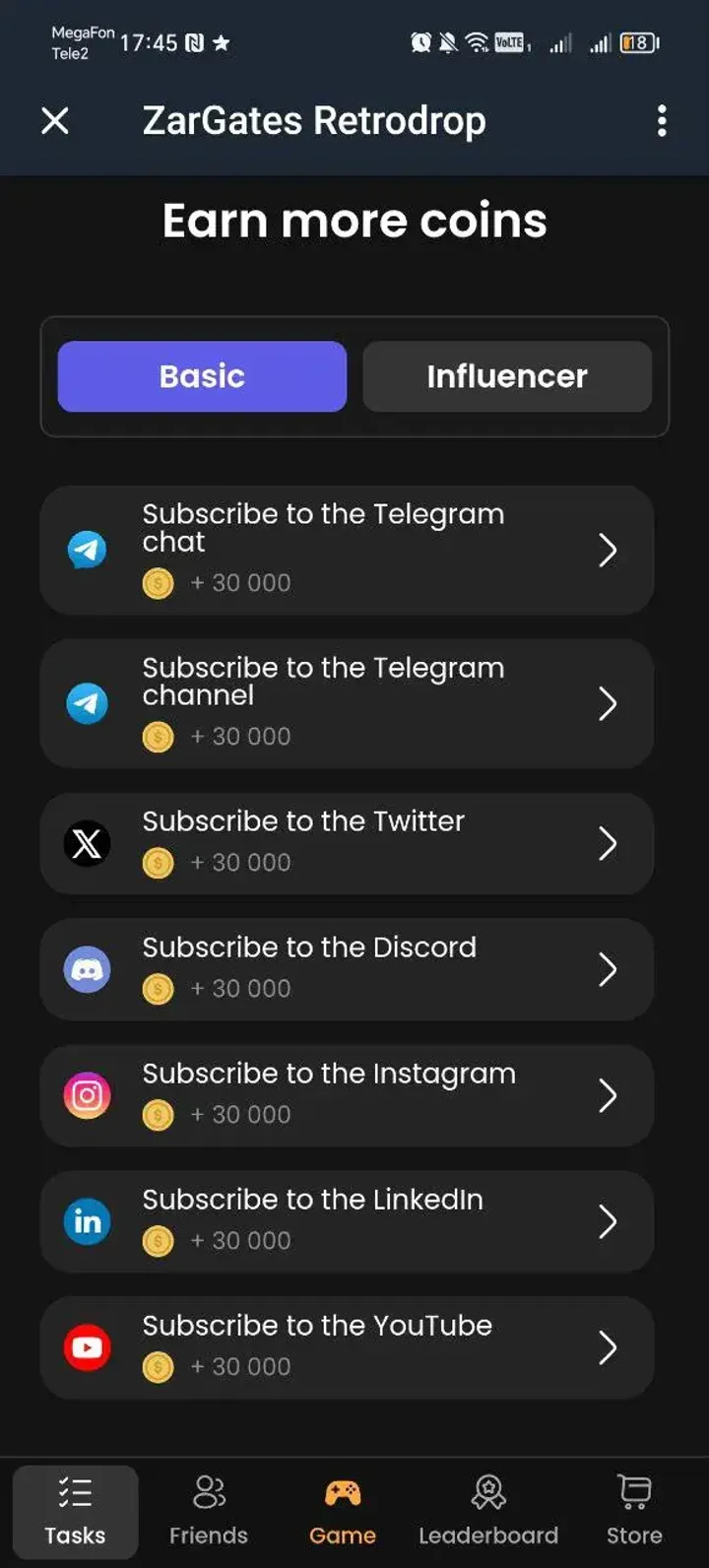Image resolution: width=709 pixels, height=1568 pixels.
Task: Go to the Game tab
Action: click(x=343, y=1512)
